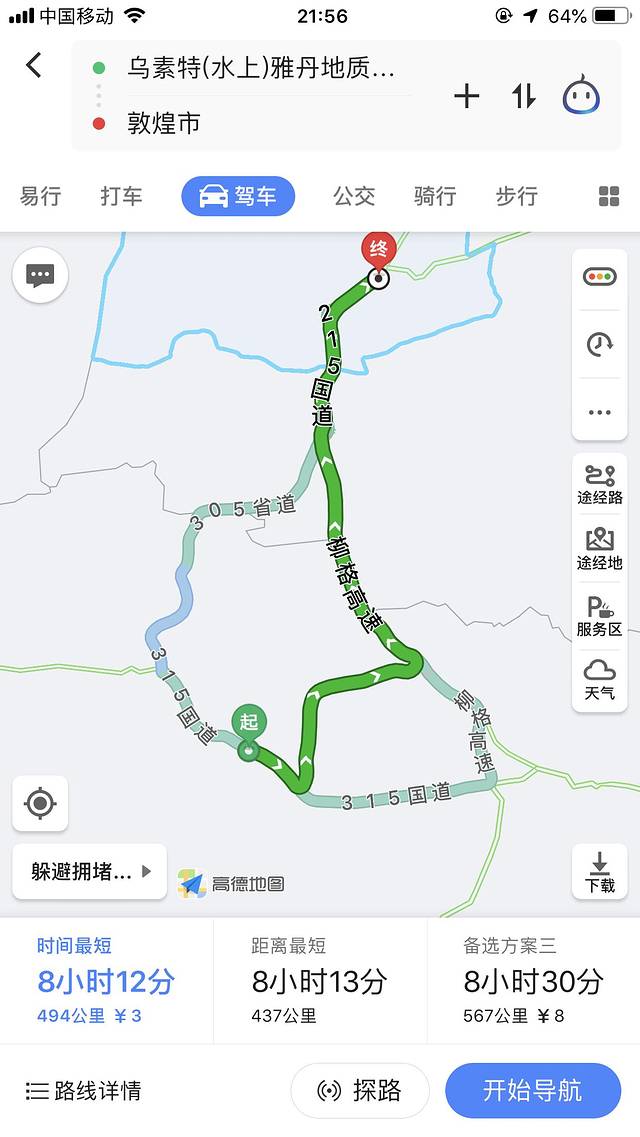The width and height of the screenshot is (640, 1137).
Task: Open the robot voice assistant
Action: click(x=581, y=96)
